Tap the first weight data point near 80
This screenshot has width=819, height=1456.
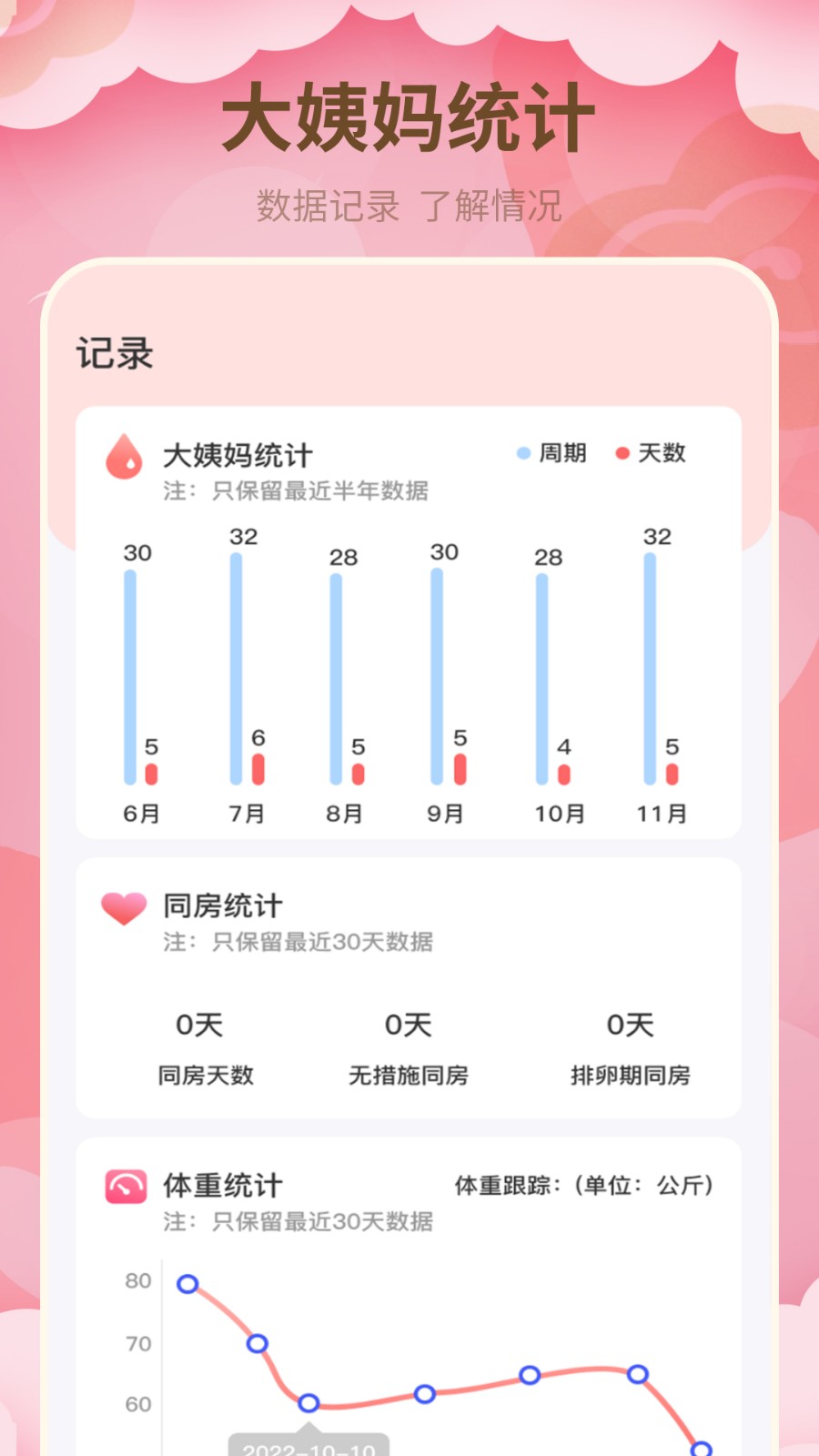point(188,1284)
